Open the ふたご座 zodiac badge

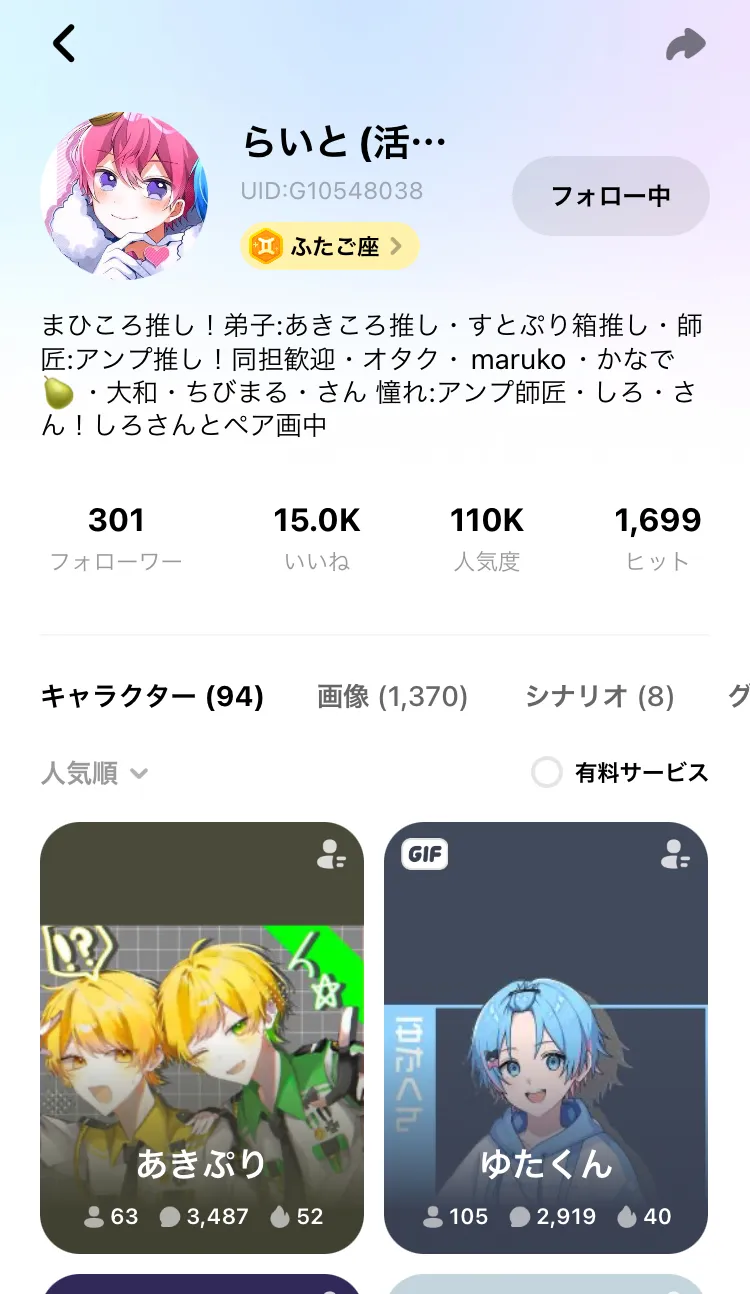[x=329, y=246]
